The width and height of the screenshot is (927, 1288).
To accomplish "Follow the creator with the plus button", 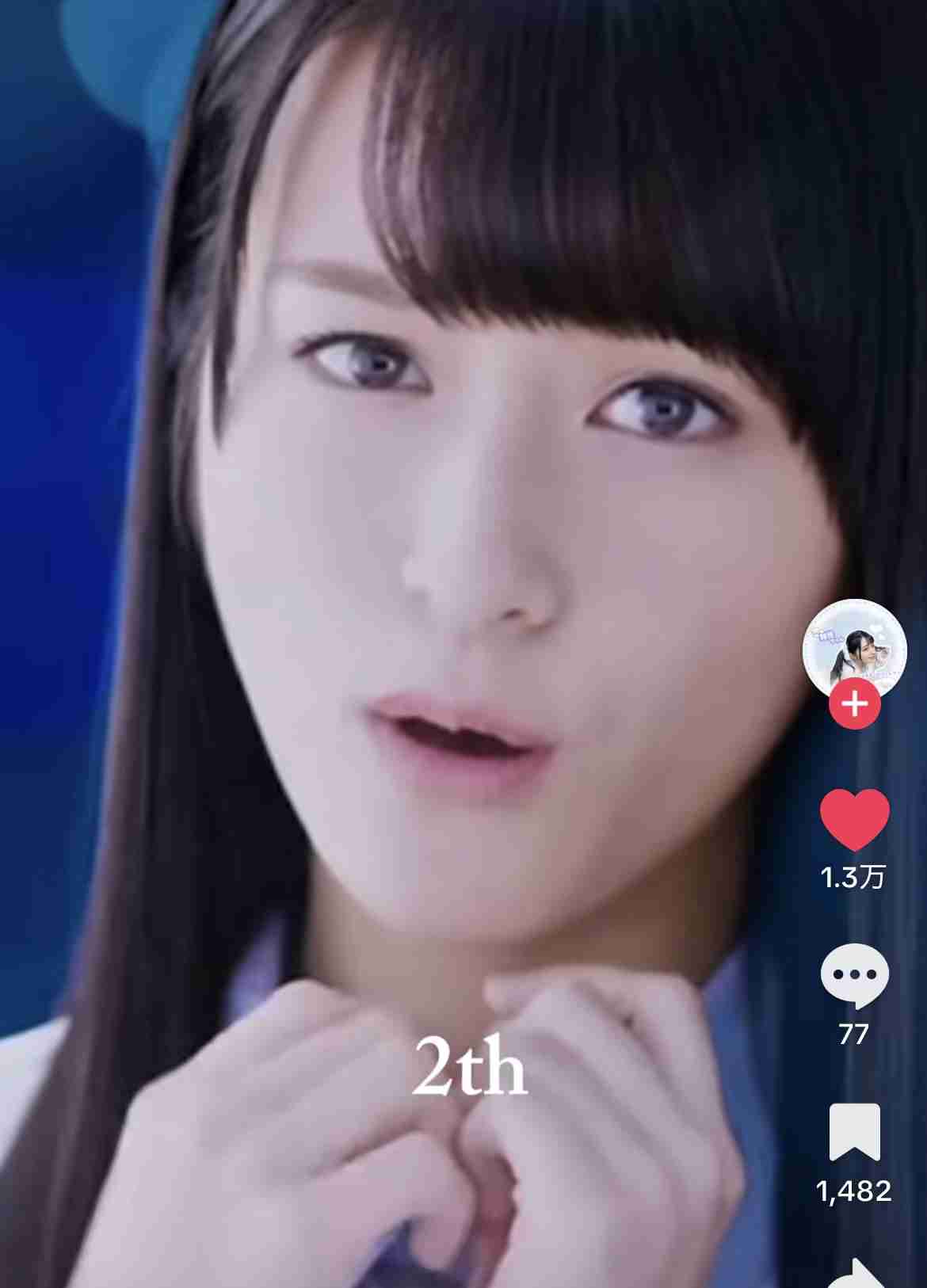I will [854, 704].
